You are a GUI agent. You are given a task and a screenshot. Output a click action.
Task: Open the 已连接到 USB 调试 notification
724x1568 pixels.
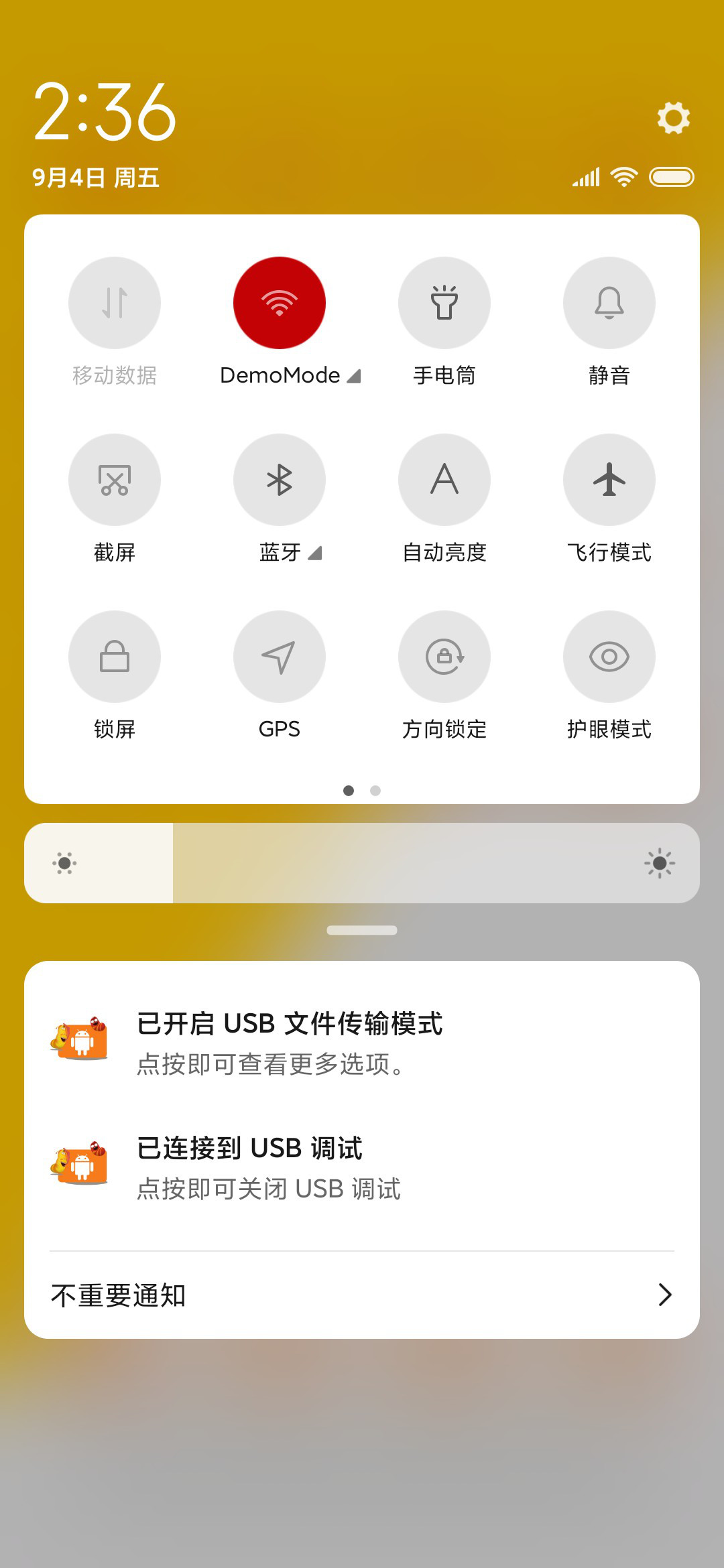pos(362,1167)
